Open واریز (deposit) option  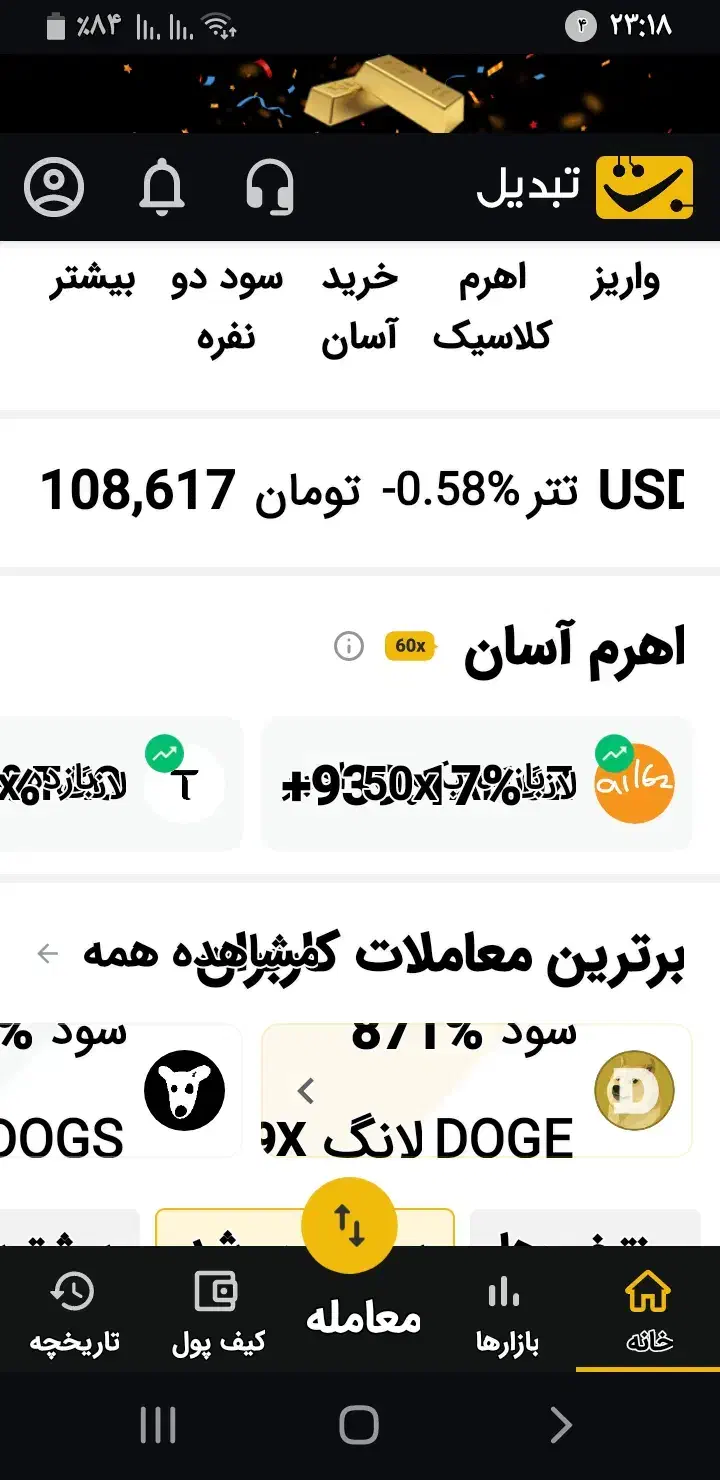tap(623, 281)
